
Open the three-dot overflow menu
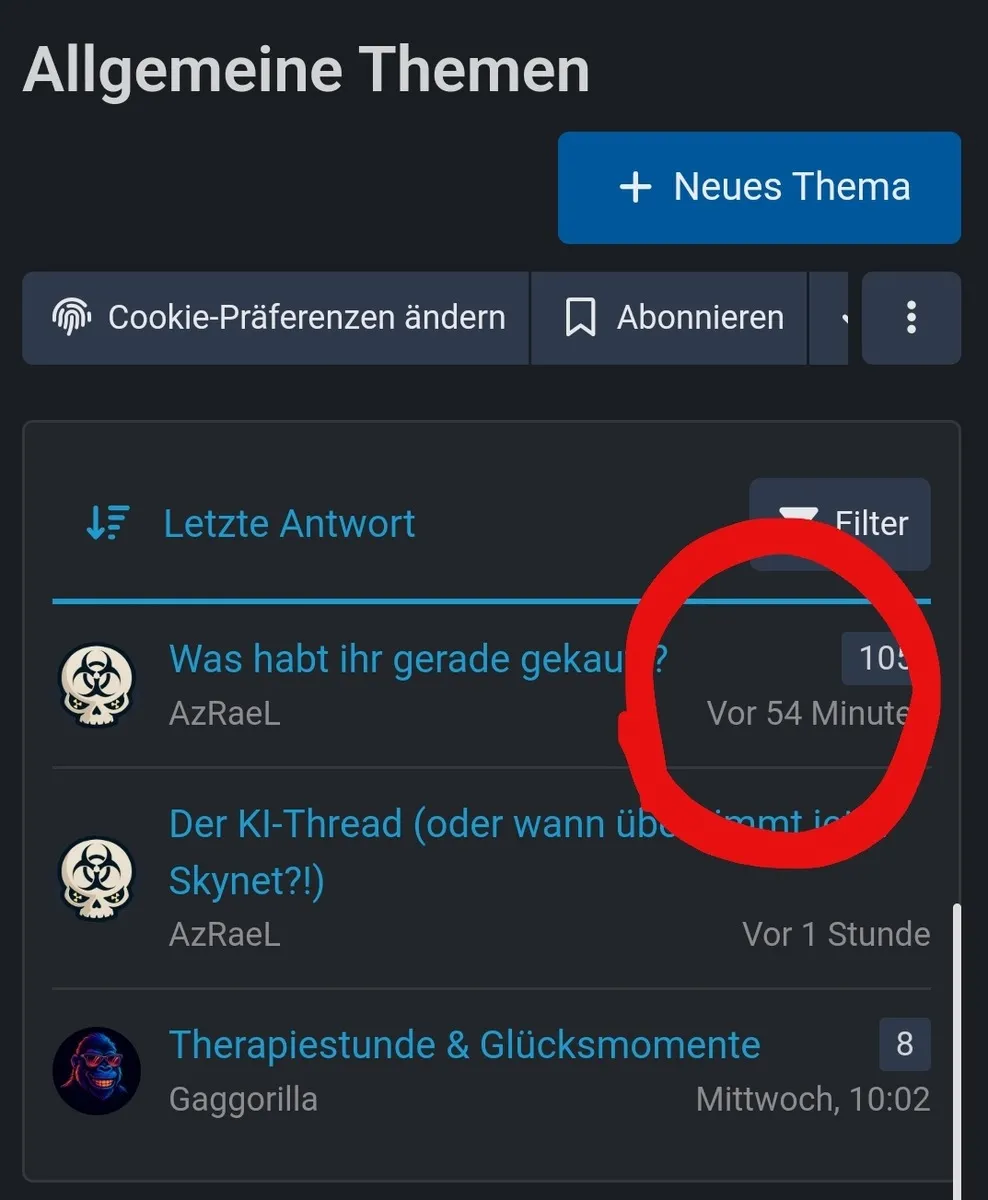tap(910, 318)
